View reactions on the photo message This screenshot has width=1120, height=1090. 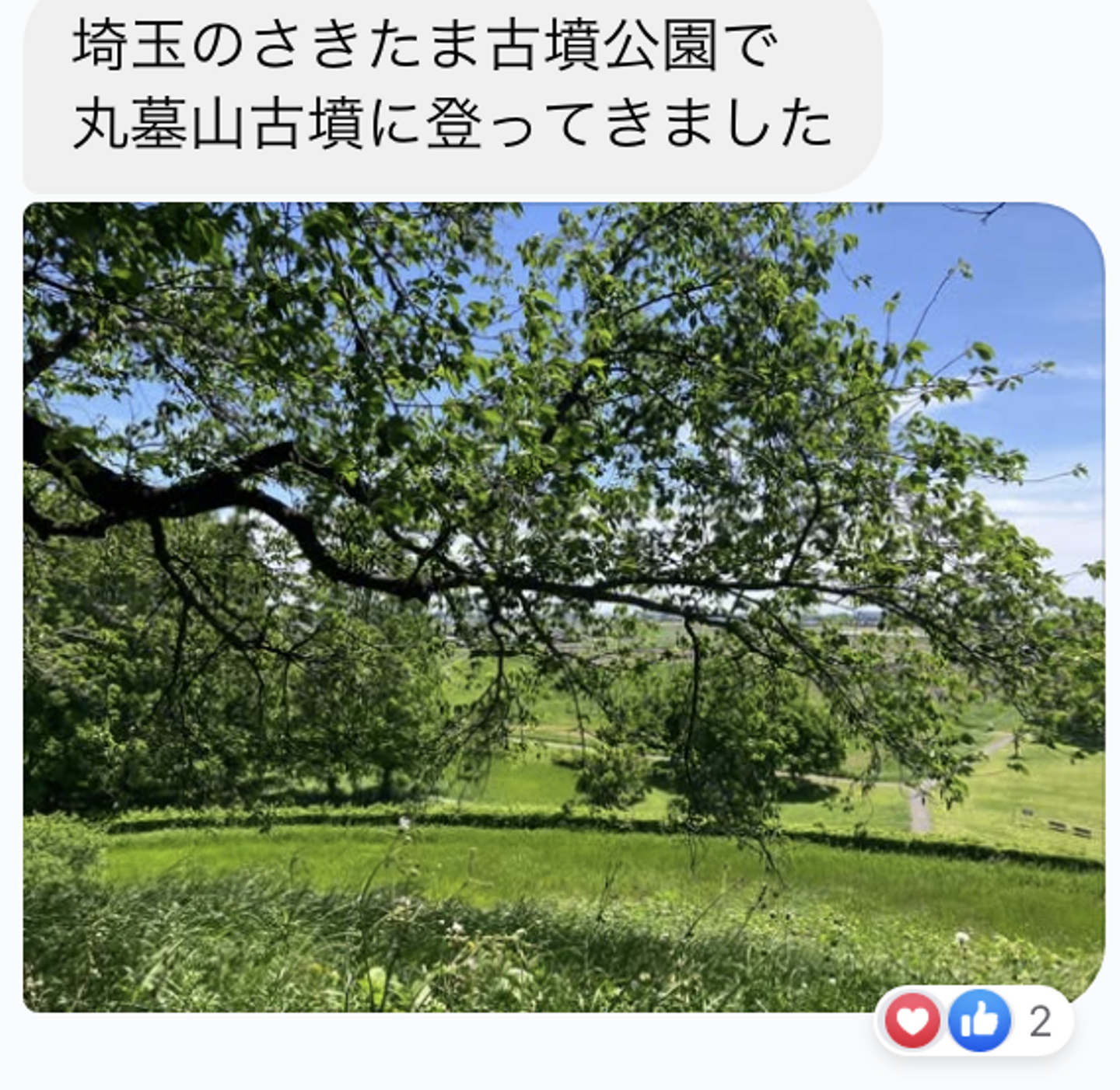tap(975, 1021)
